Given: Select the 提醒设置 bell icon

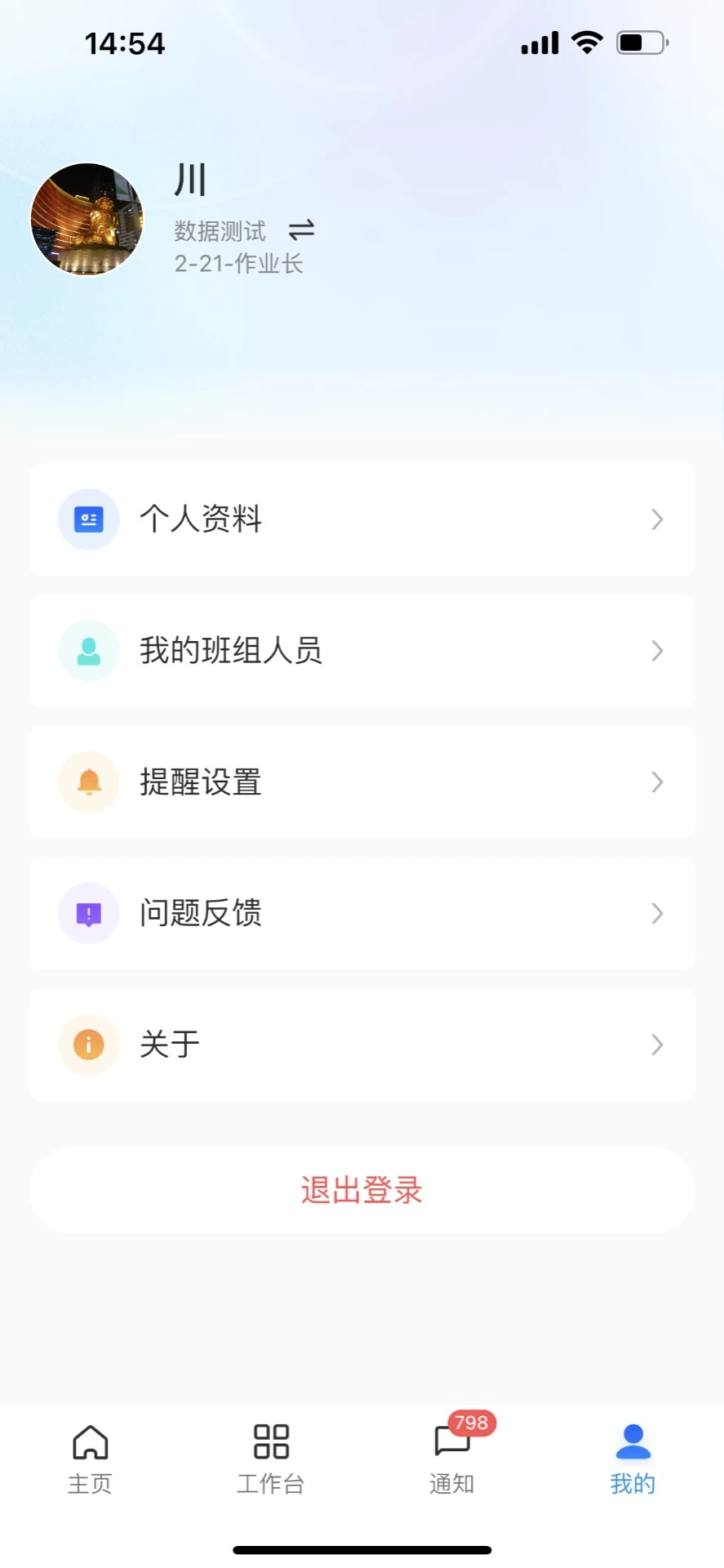Looking at the screenshot, I should [x=88, y=782].
